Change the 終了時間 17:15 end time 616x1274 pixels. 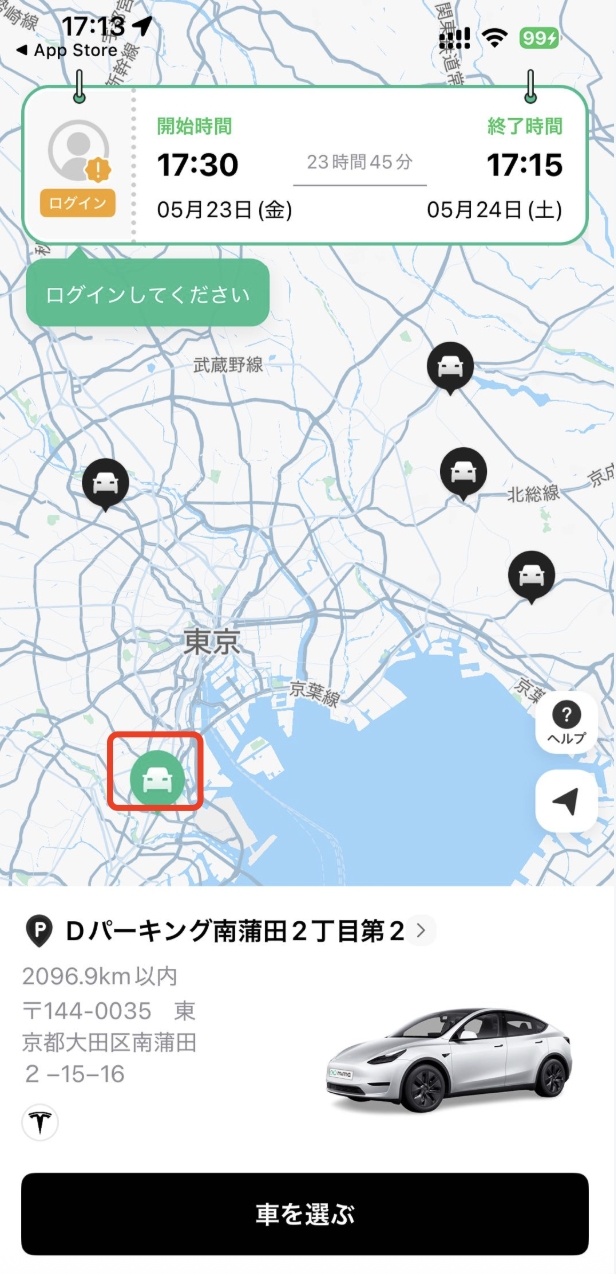point(524,165)
